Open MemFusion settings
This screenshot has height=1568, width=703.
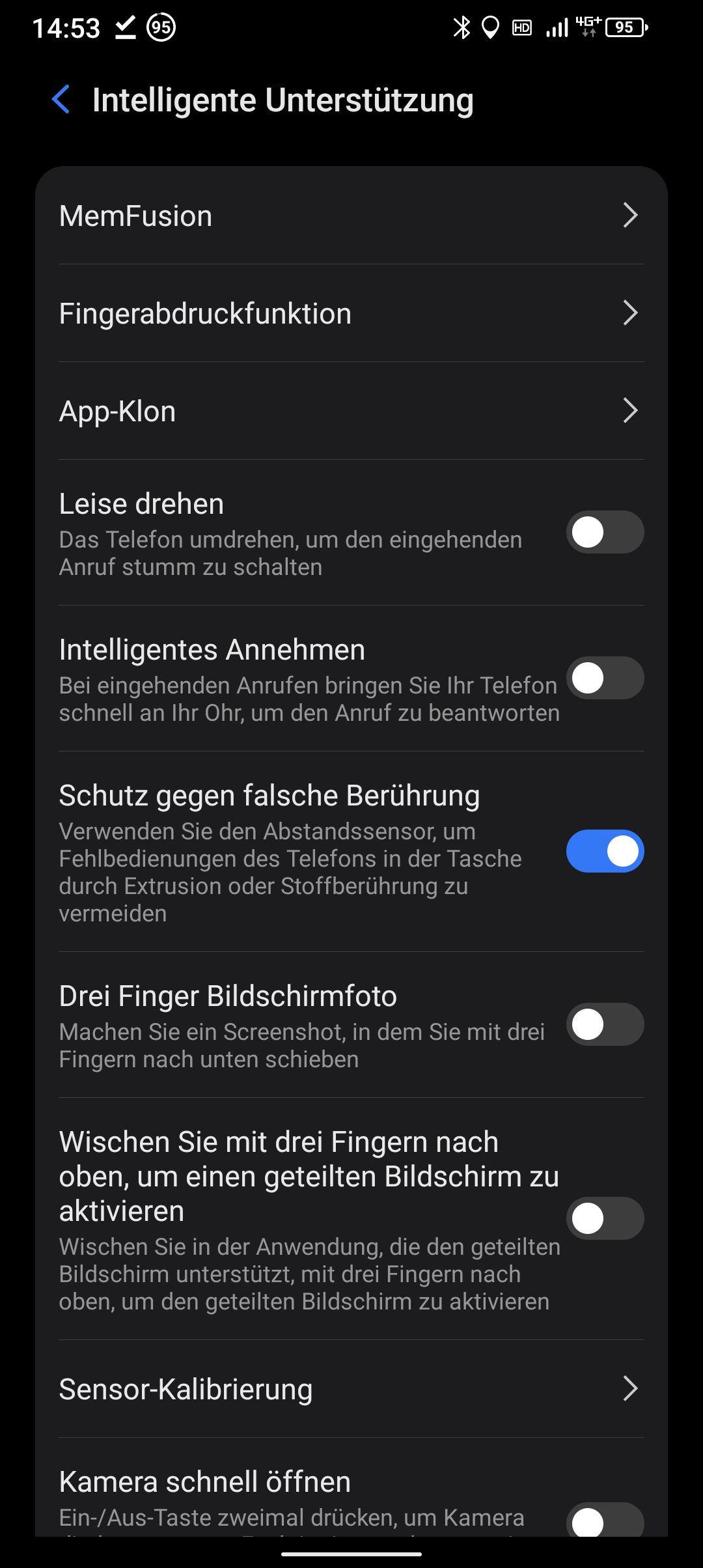[351, 216]
